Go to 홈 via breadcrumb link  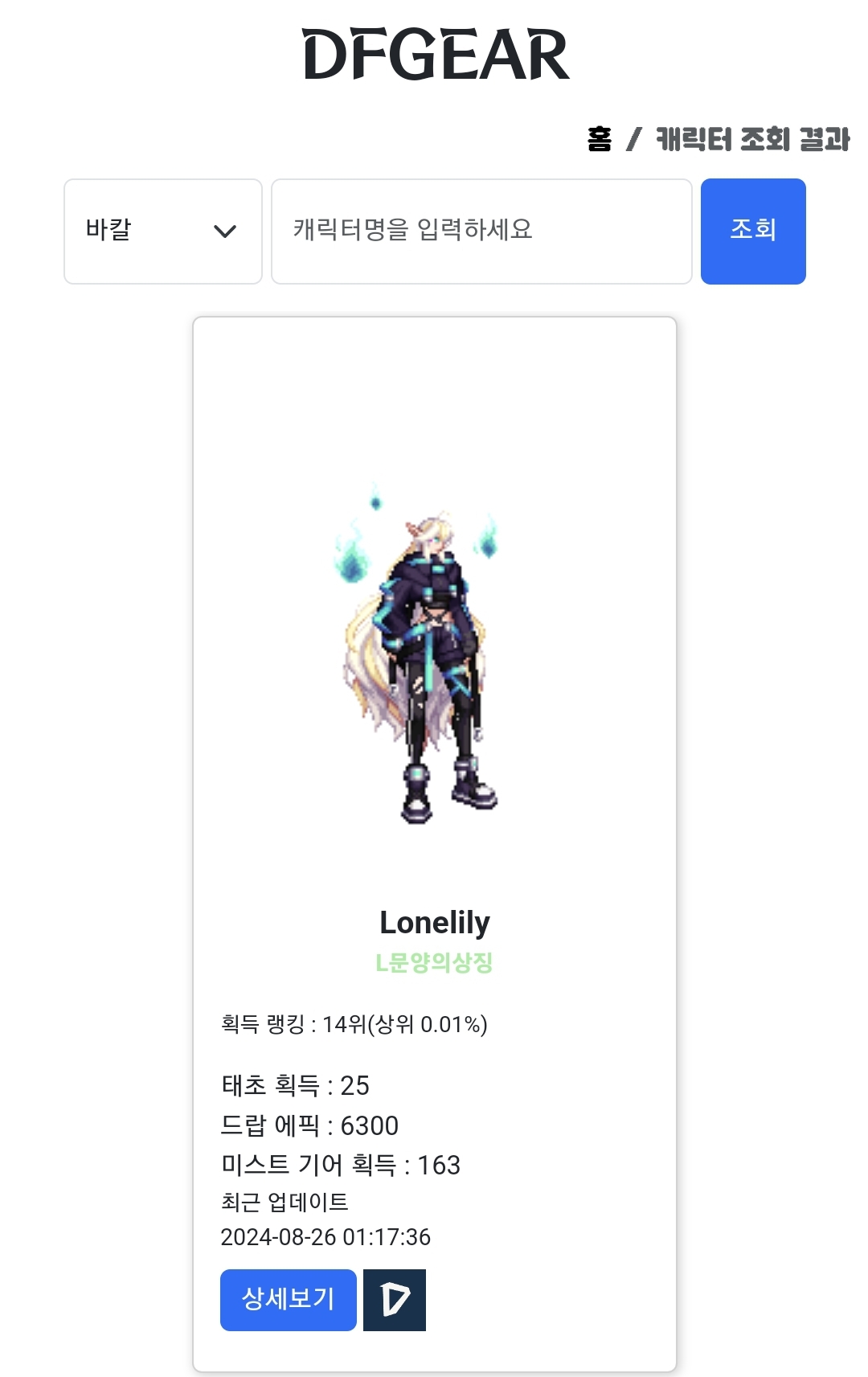[599, 139]
